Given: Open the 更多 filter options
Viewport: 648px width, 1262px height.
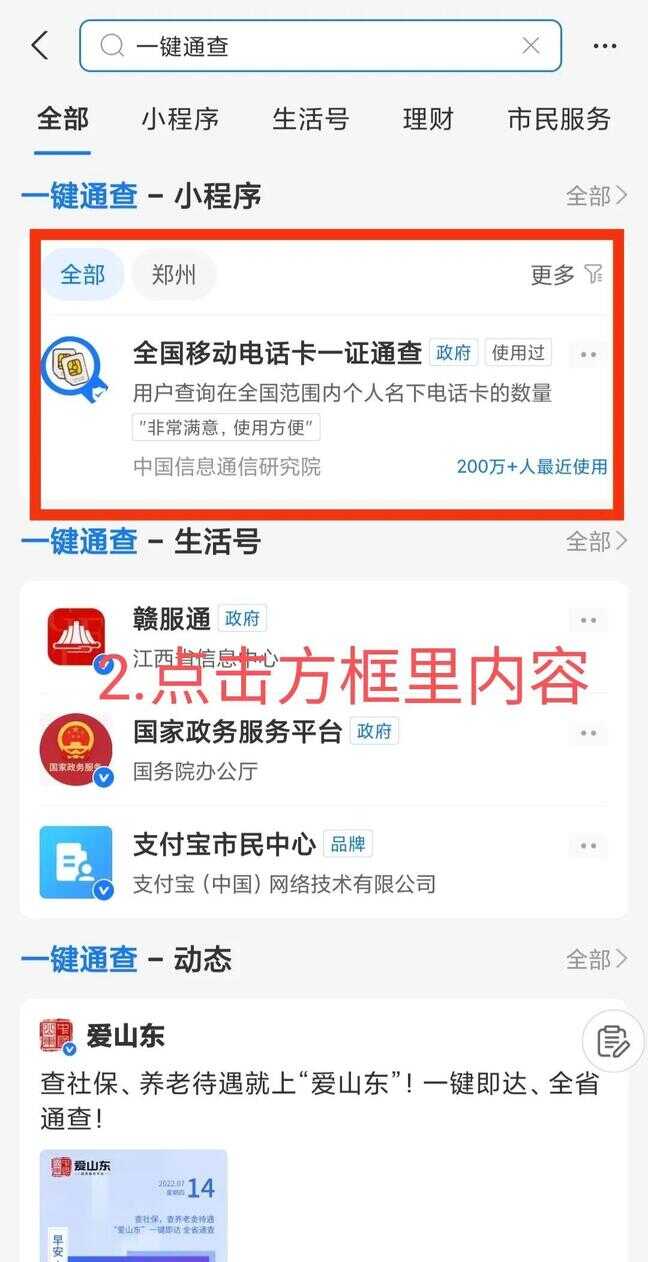Looking at the screenshot, I should (566, 275).
